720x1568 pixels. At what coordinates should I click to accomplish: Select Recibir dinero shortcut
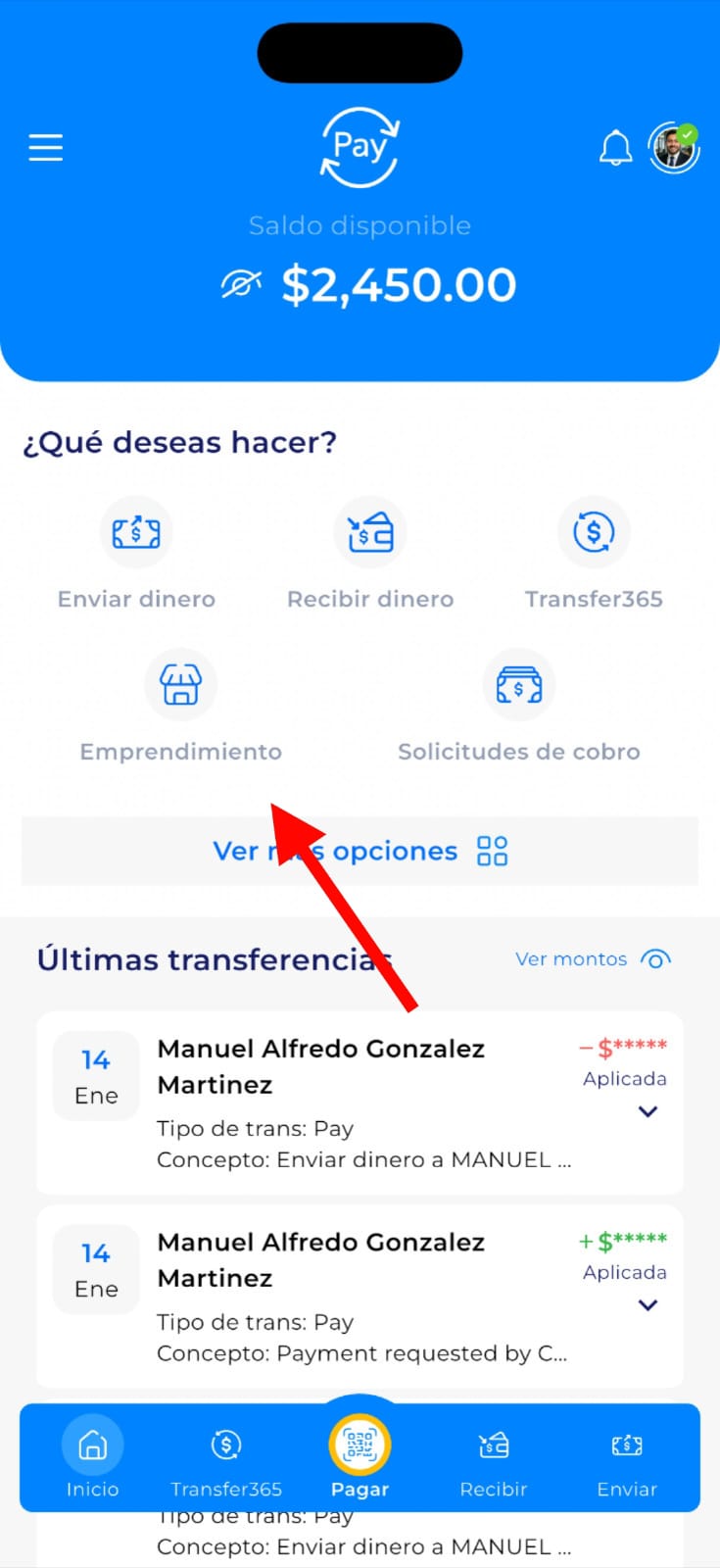370,532
